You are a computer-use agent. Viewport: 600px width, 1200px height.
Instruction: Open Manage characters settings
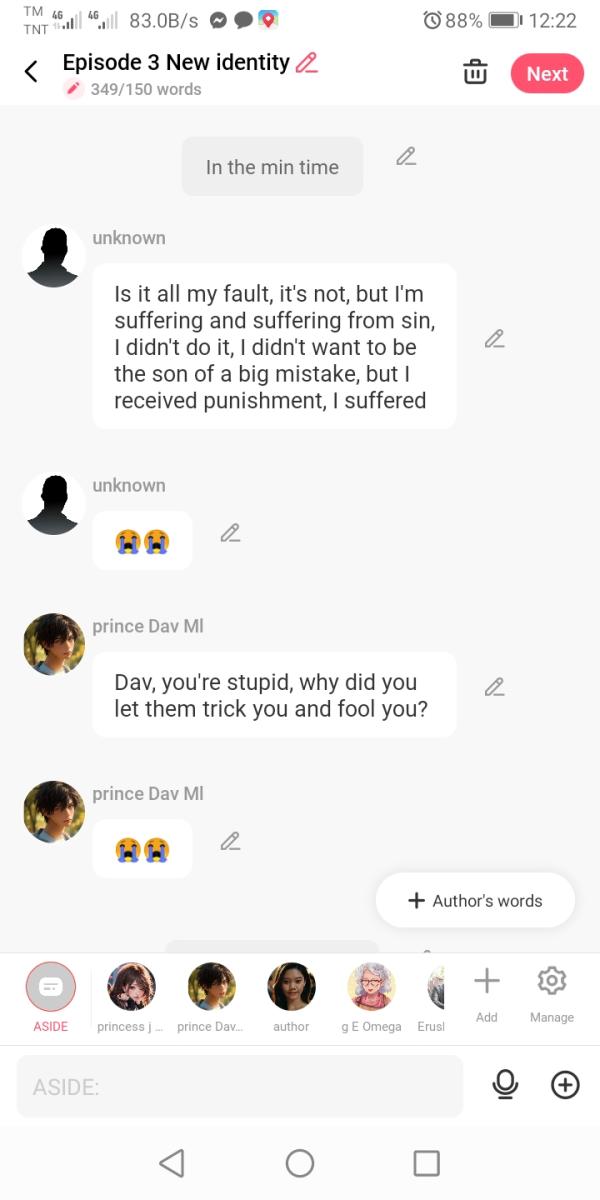point(551,990)
